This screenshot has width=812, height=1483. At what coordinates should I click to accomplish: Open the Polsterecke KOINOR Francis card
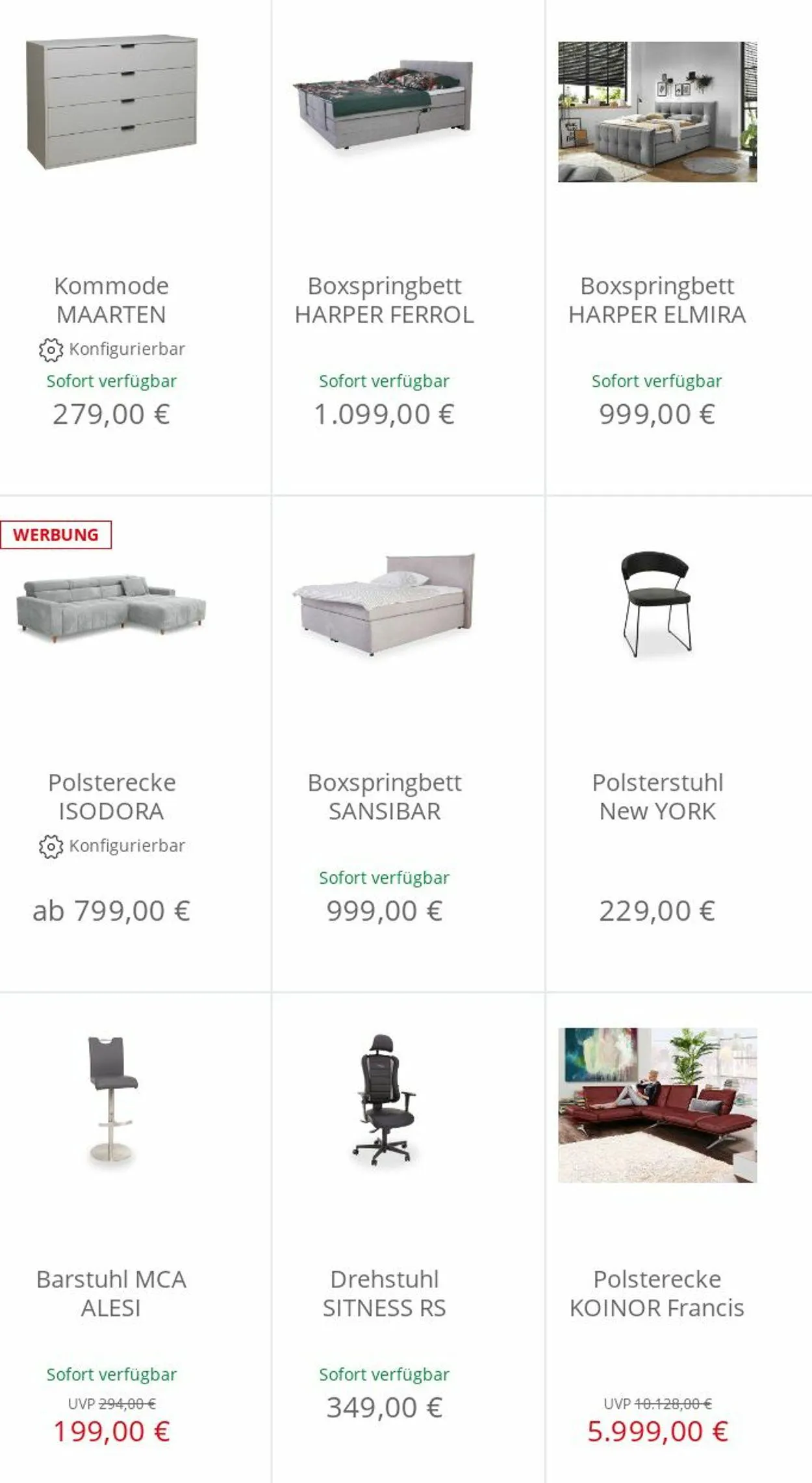pos(657,1293)
